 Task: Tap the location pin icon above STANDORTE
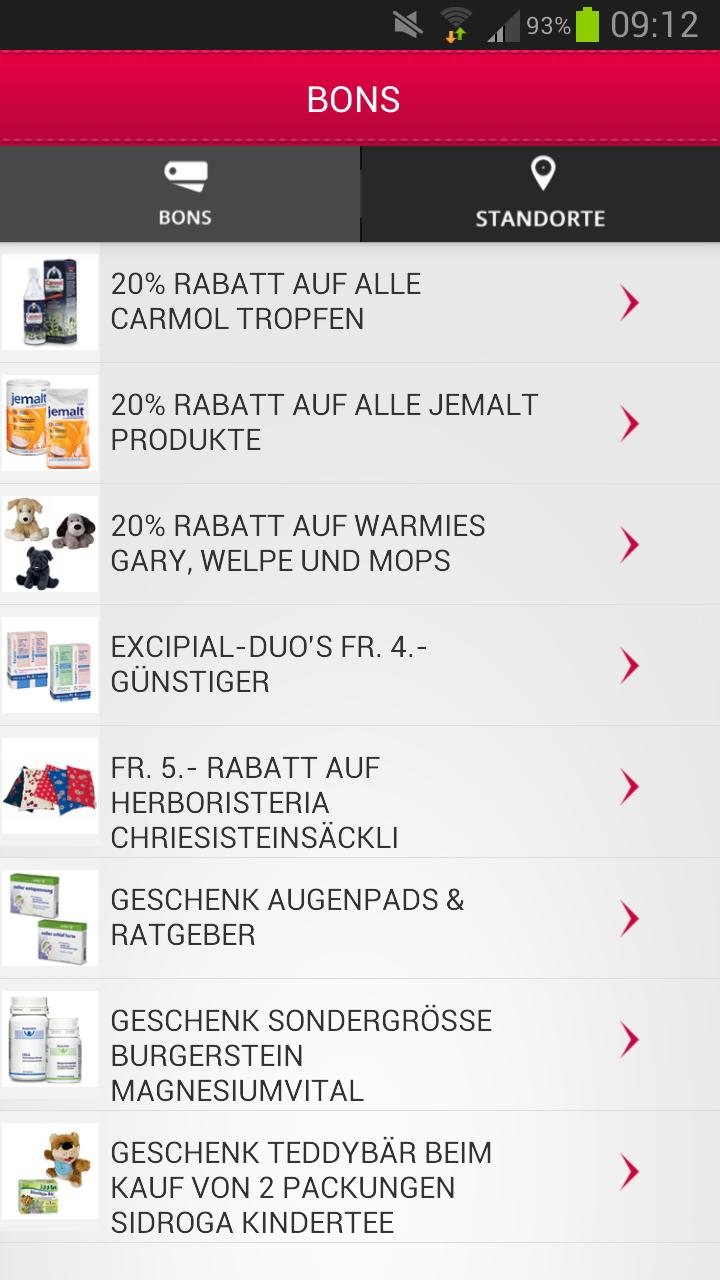click(x=541, y=174)
